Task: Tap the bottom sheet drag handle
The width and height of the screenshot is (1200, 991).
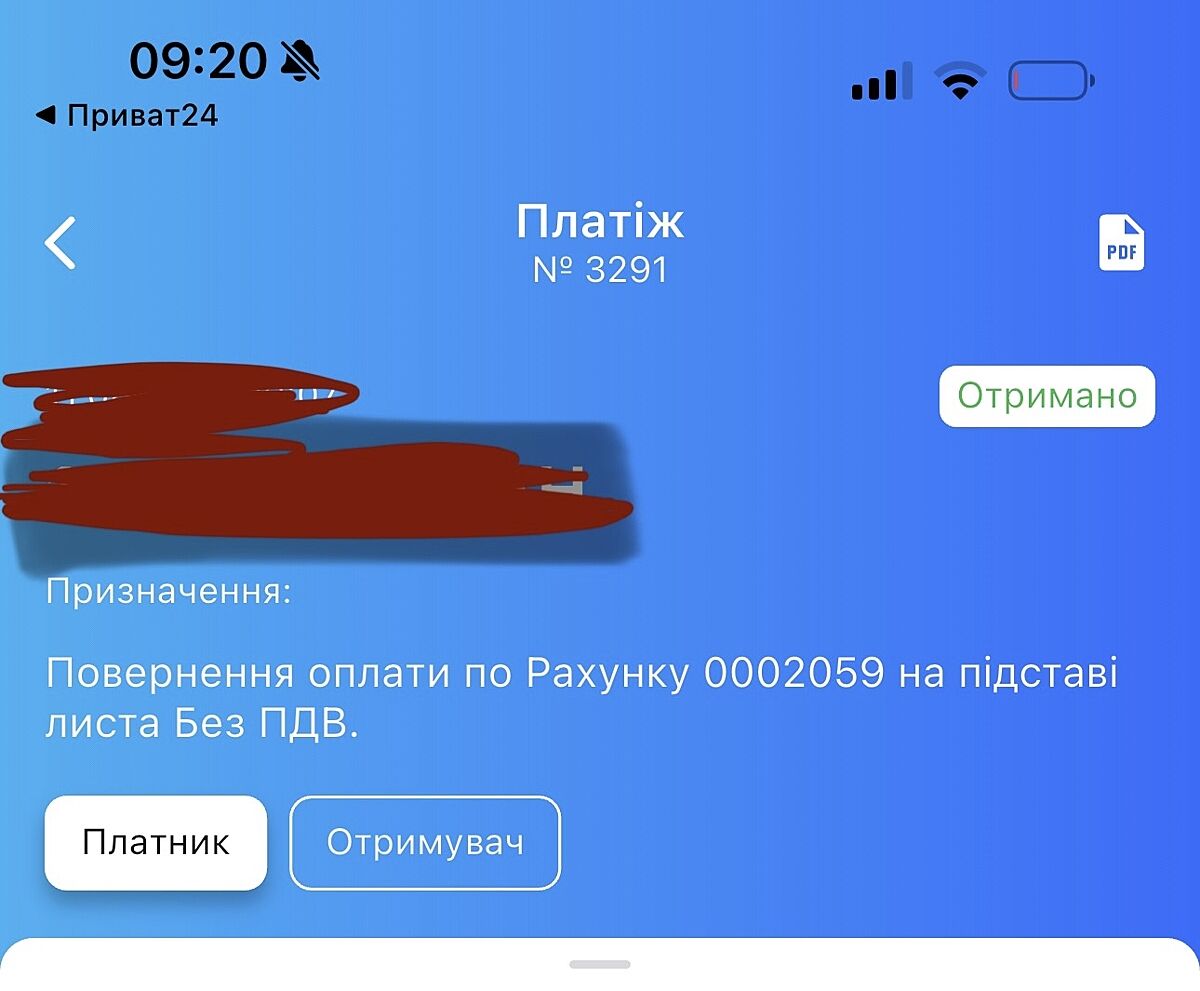Action: [x=600, y=964]
